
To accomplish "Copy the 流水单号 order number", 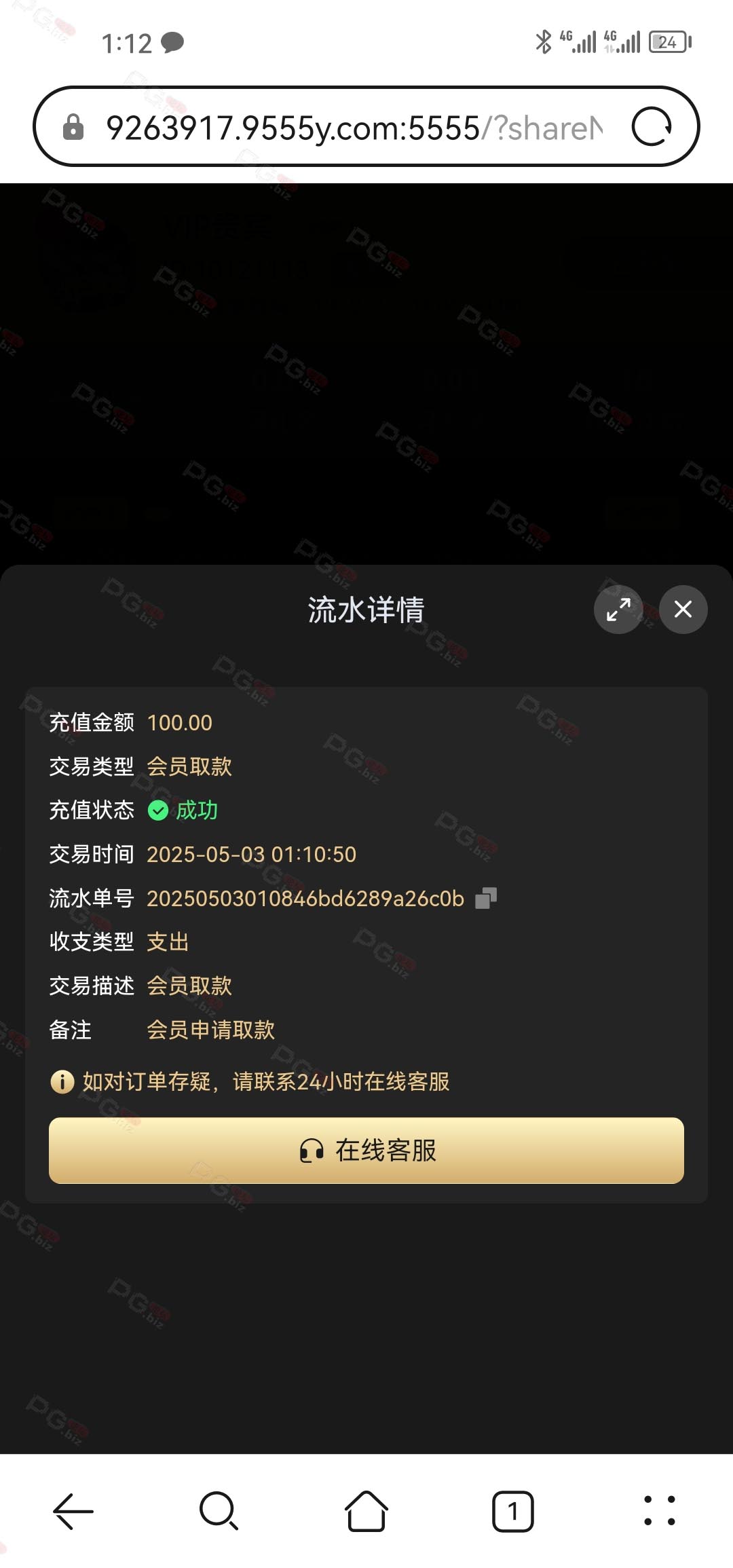I will [486, 898].
